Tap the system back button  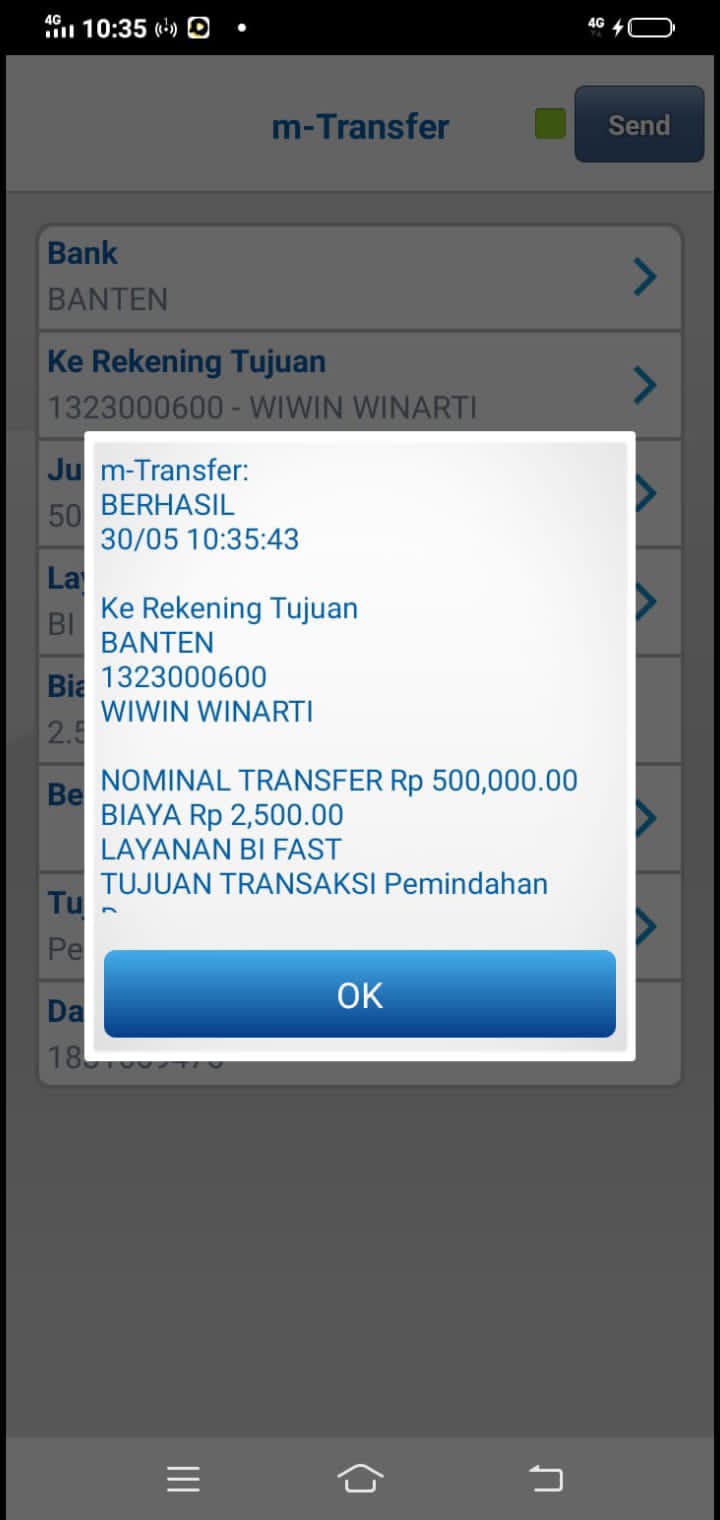pos(545,1478)
